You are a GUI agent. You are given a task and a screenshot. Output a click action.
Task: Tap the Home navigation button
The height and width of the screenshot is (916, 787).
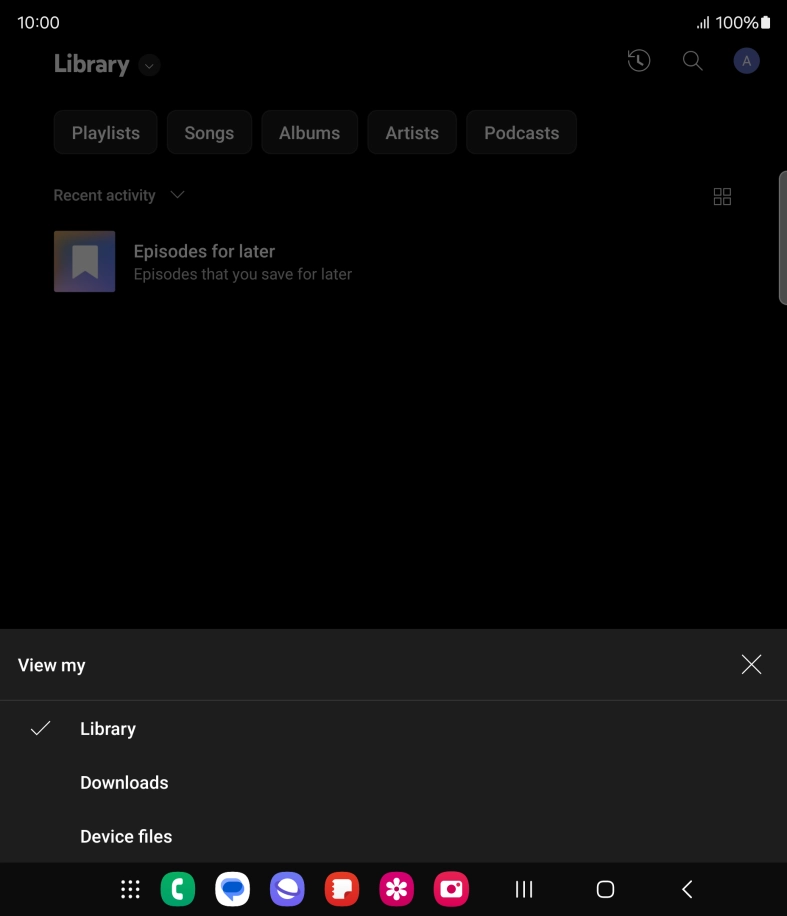(604, 888)
